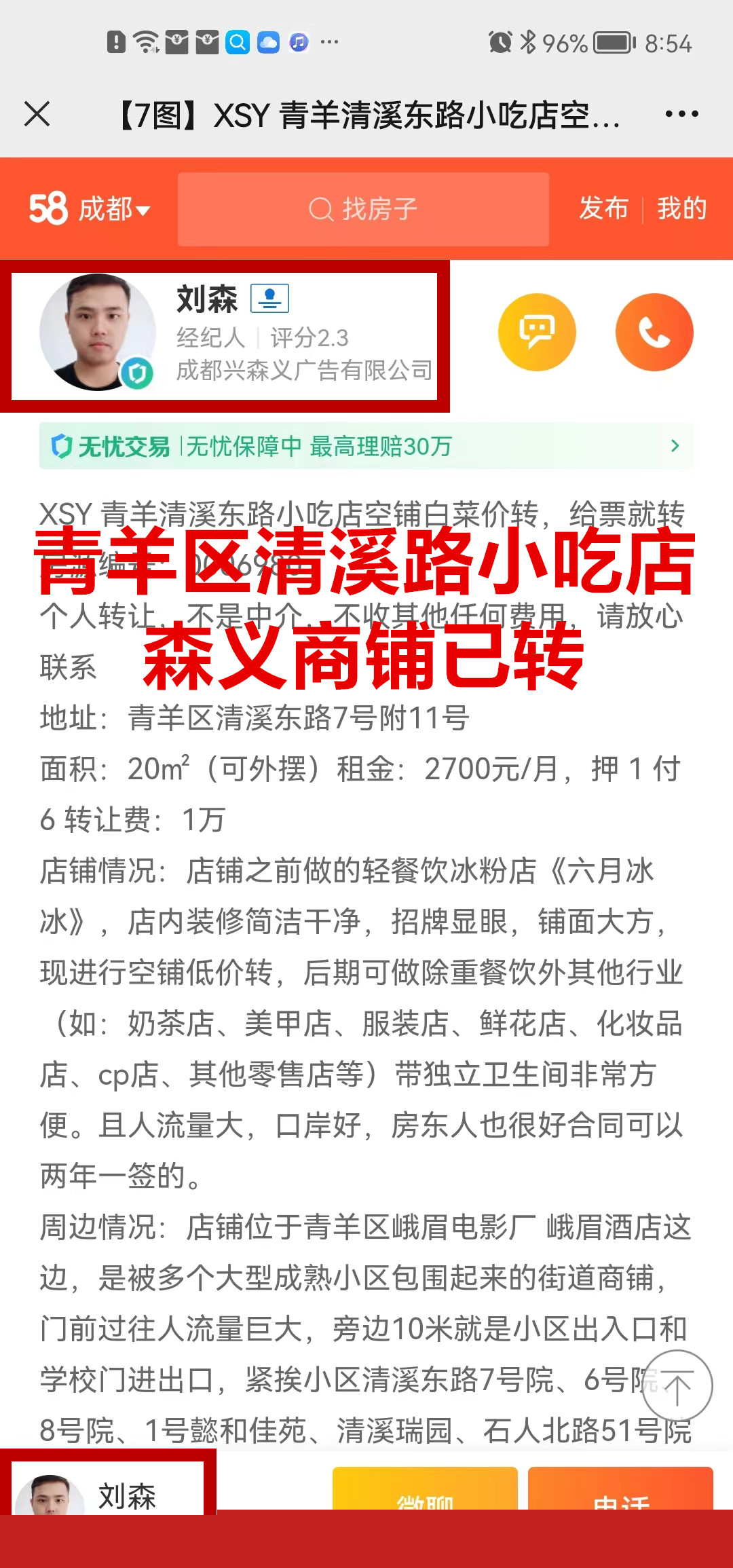Jump back to top with the arrow button
The height and width of the screenshot is (1568, 733).
point(677,1385)
